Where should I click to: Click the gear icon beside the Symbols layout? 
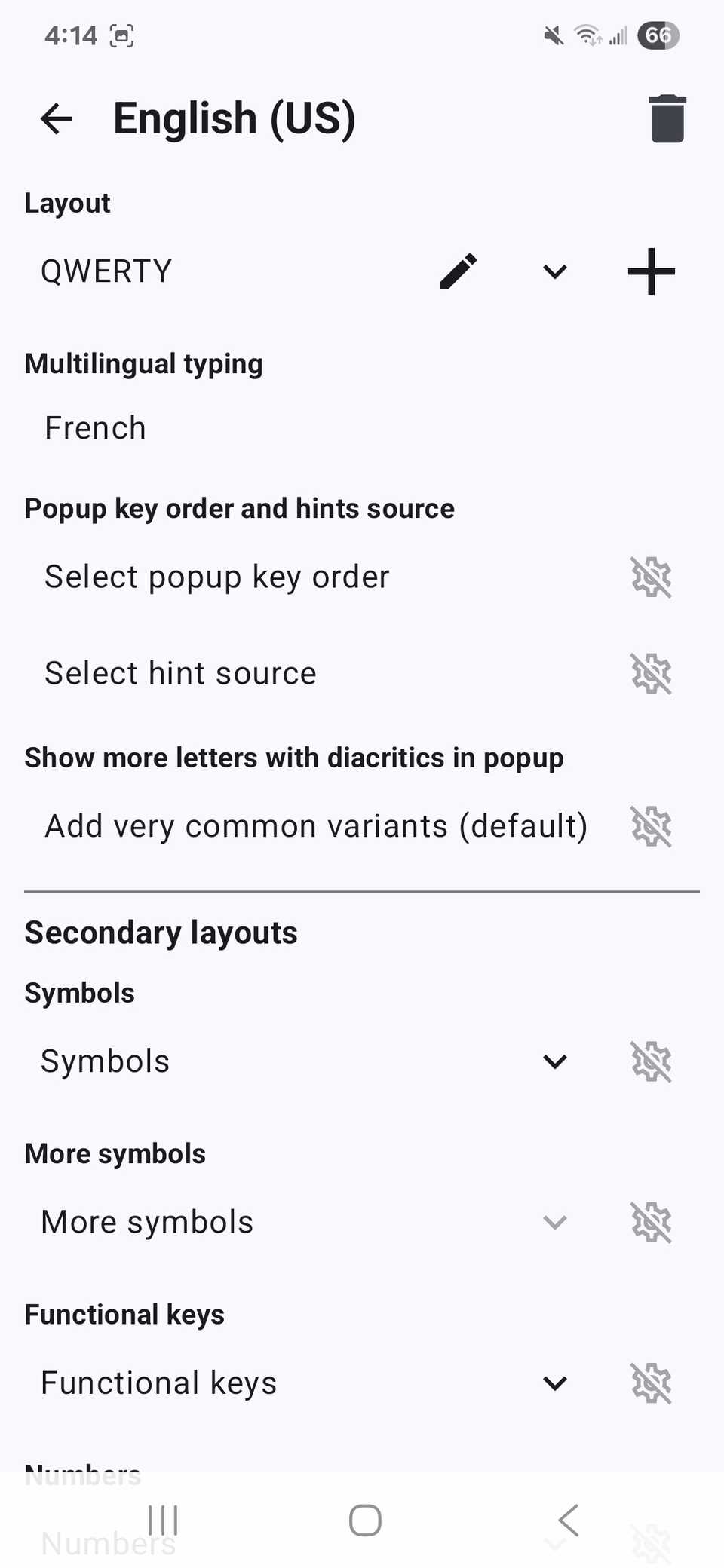[x=651, y=1061]
